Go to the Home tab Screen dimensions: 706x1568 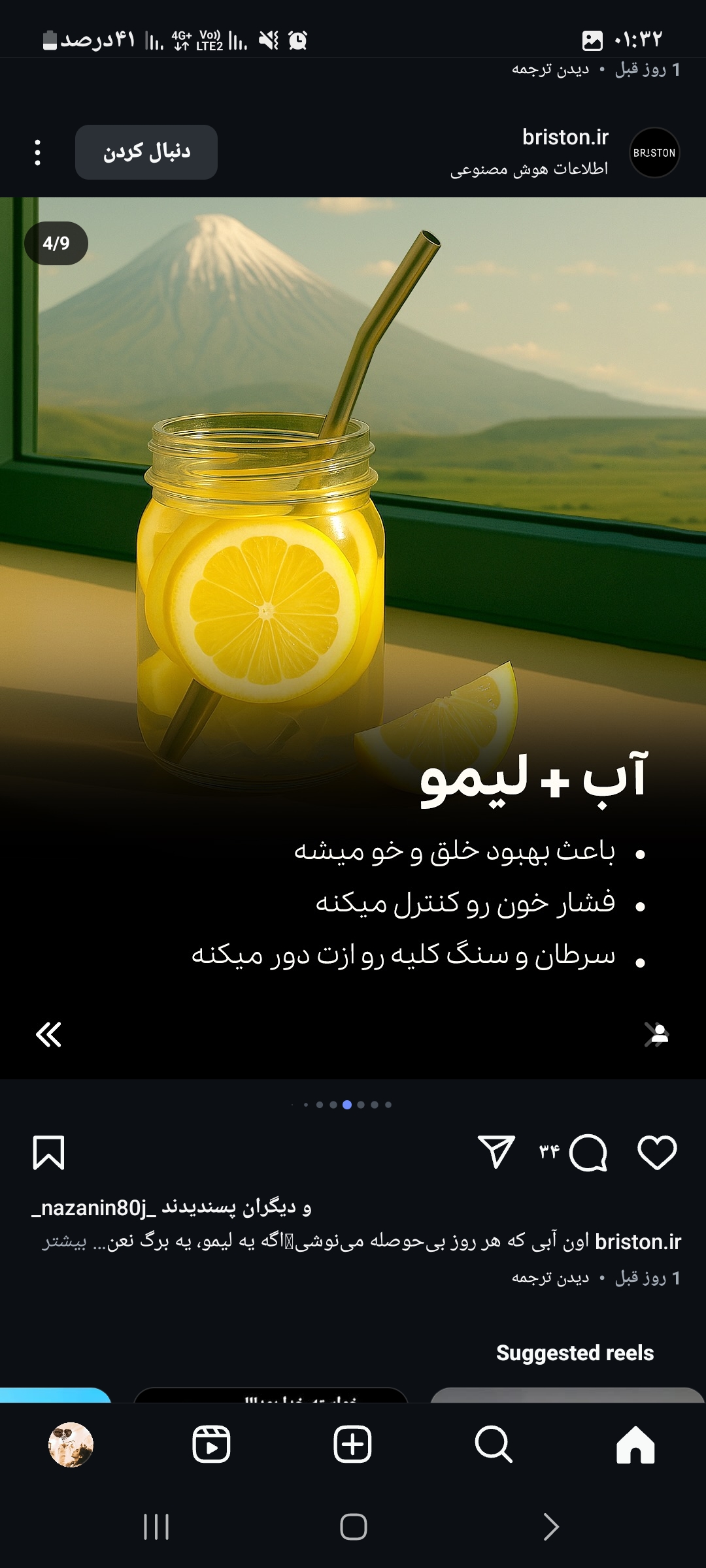(x=635, y=1445)
